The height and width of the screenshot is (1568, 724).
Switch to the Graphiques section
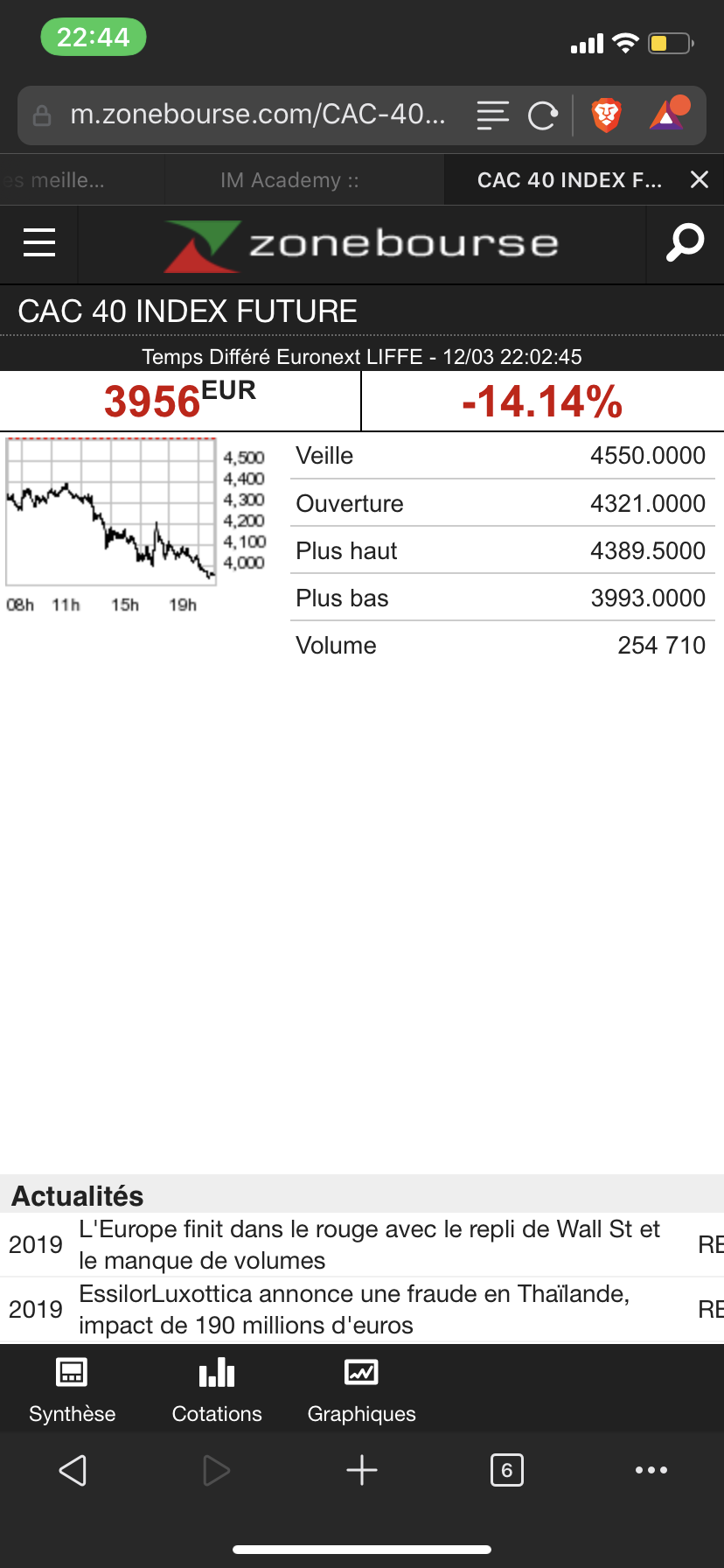point(361,1389)
